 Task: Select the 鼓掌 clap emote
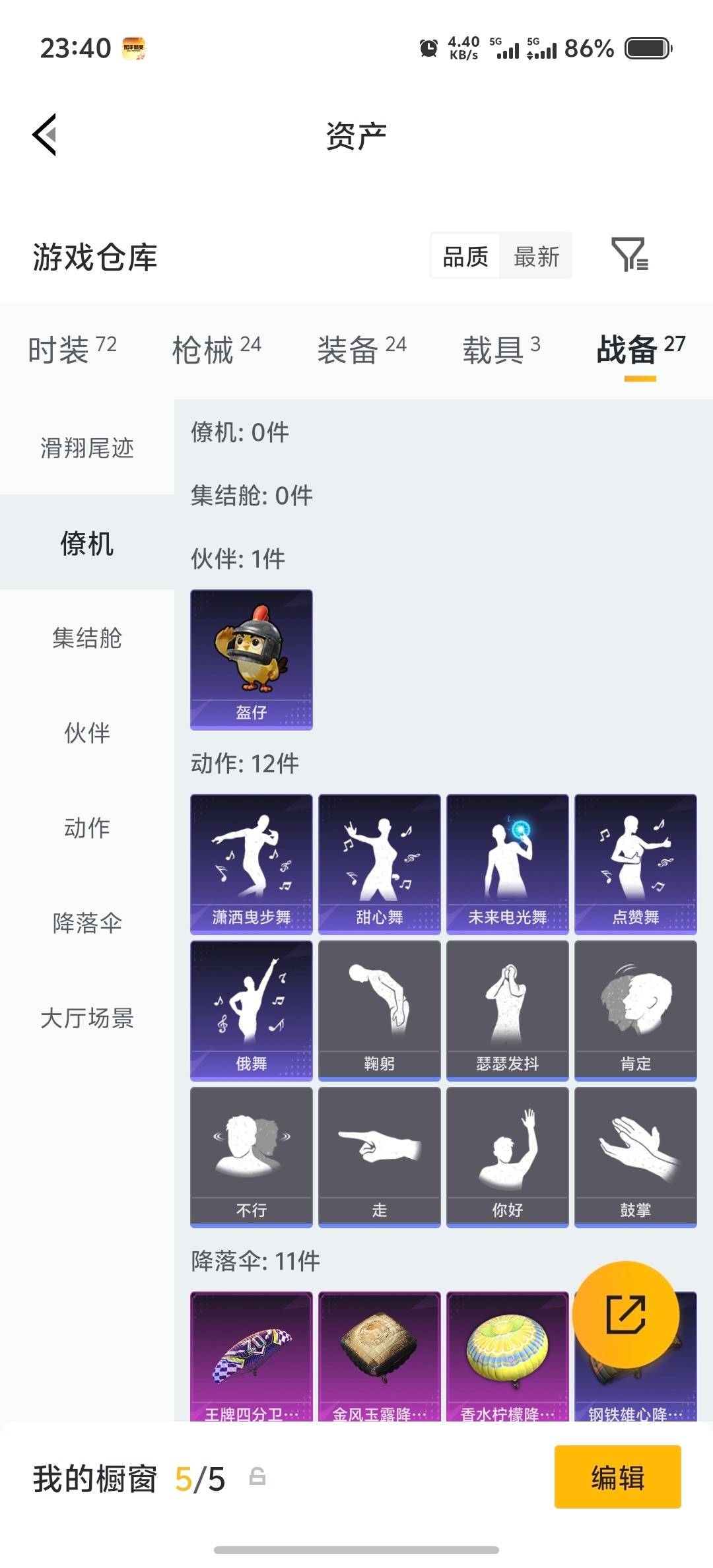634,1155
